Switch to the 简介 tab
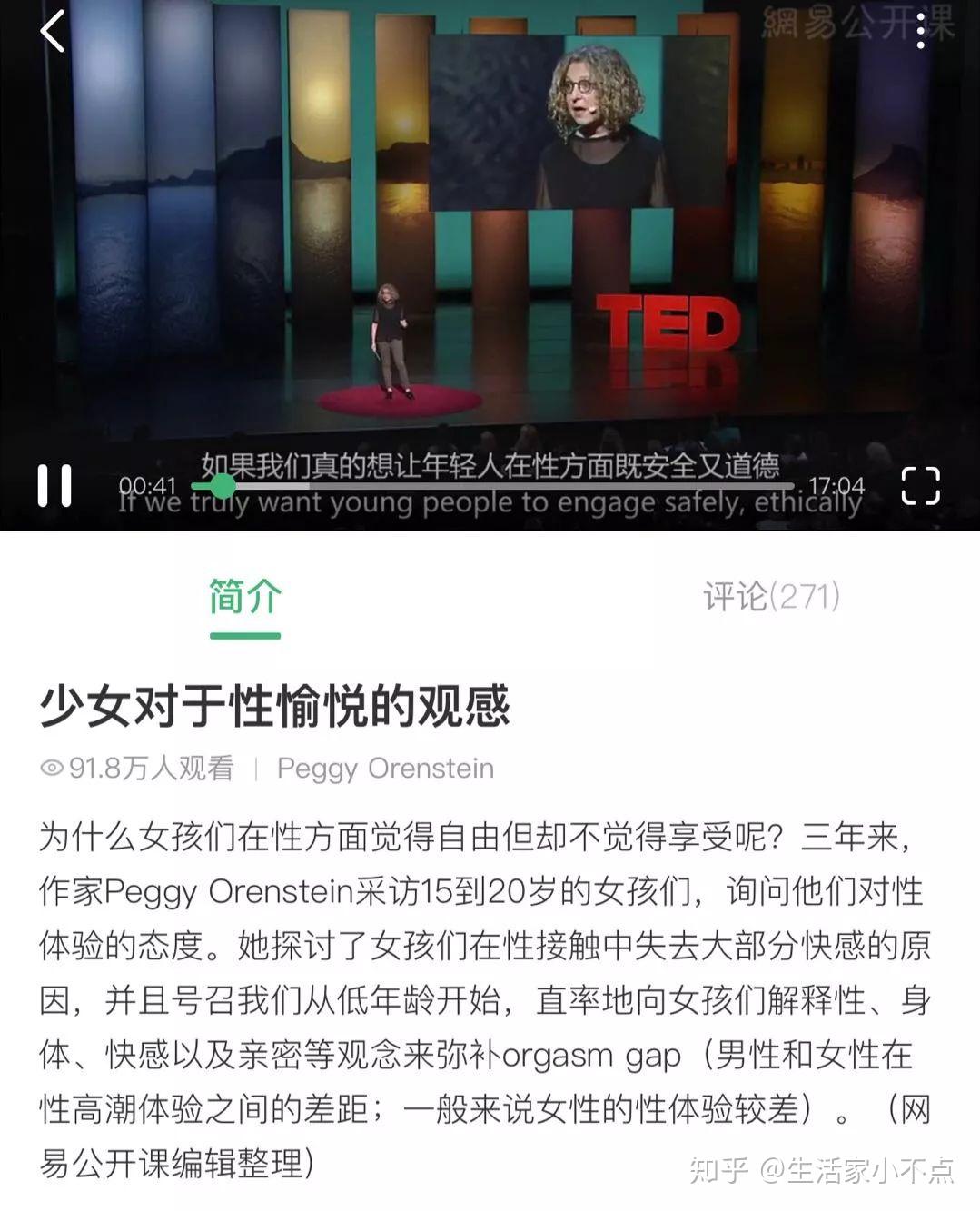This screenshot has width=980, height=1211. [245, 597]
